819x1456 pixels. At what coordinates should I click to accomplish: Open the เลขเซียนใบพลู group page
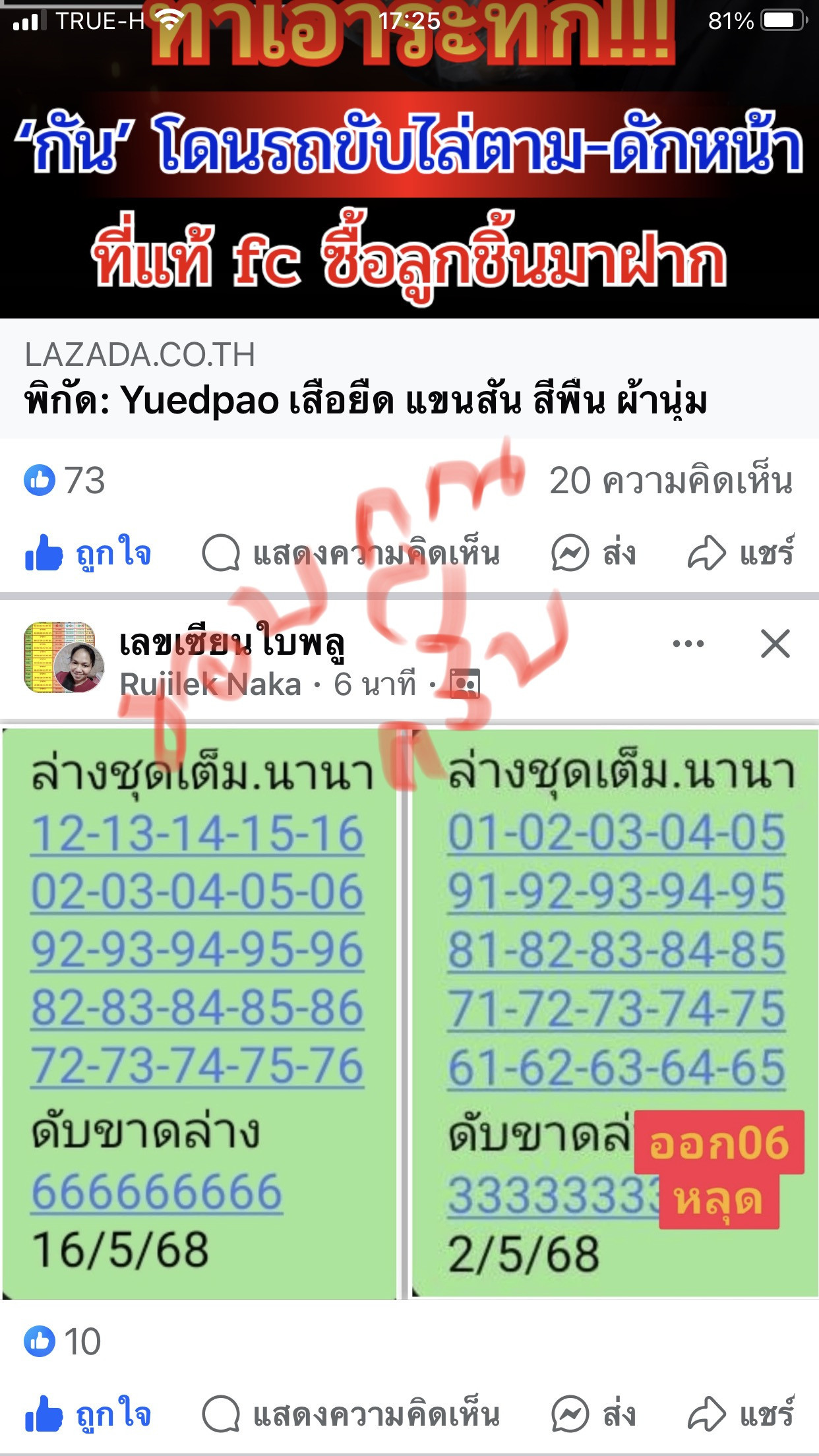point(232,642)
